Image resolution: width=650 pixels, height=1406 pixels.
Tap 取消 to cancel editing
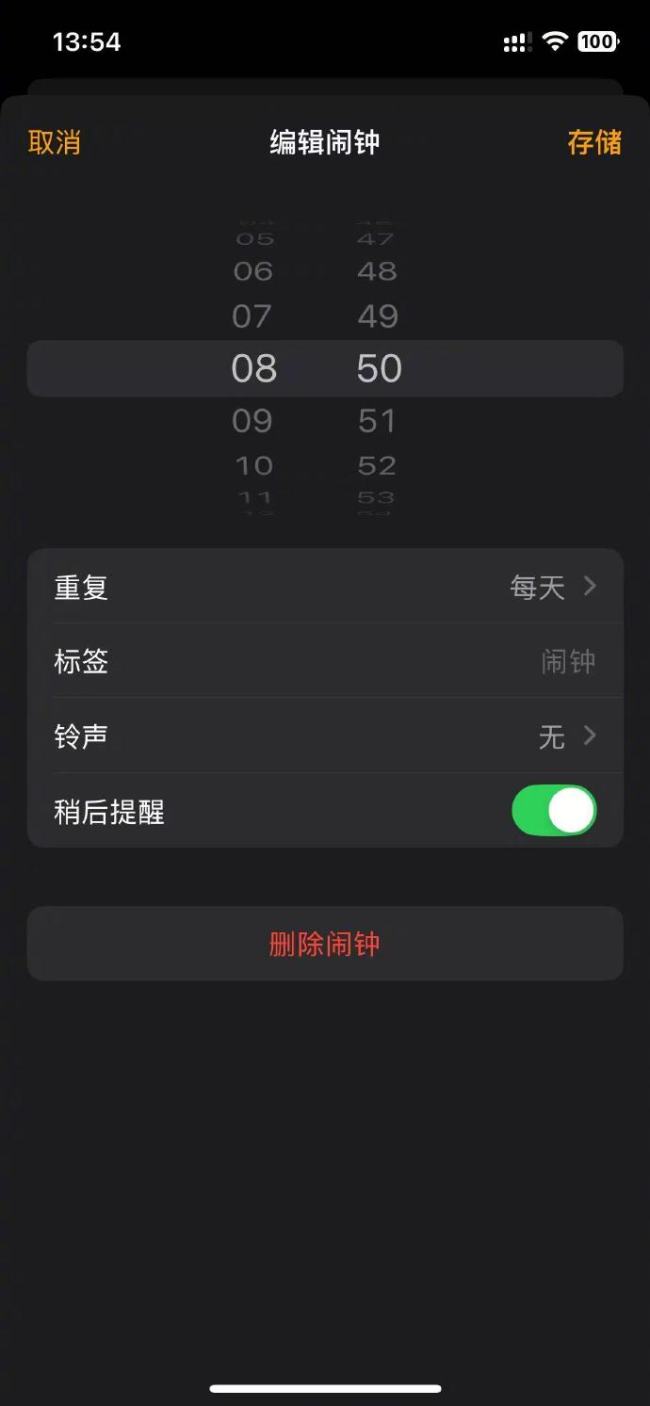54,142
